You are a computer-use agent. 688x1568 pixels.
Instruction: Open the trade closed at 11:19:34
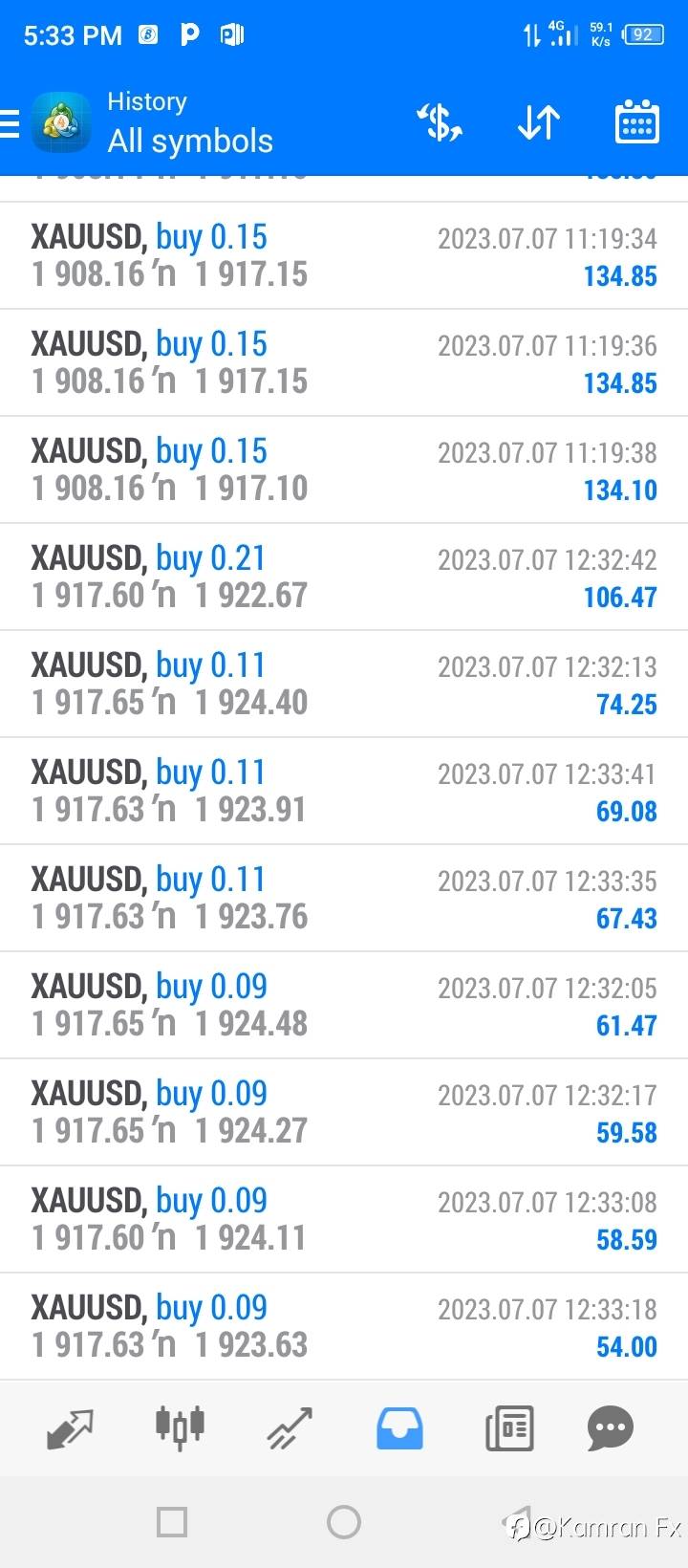[344, 255]
